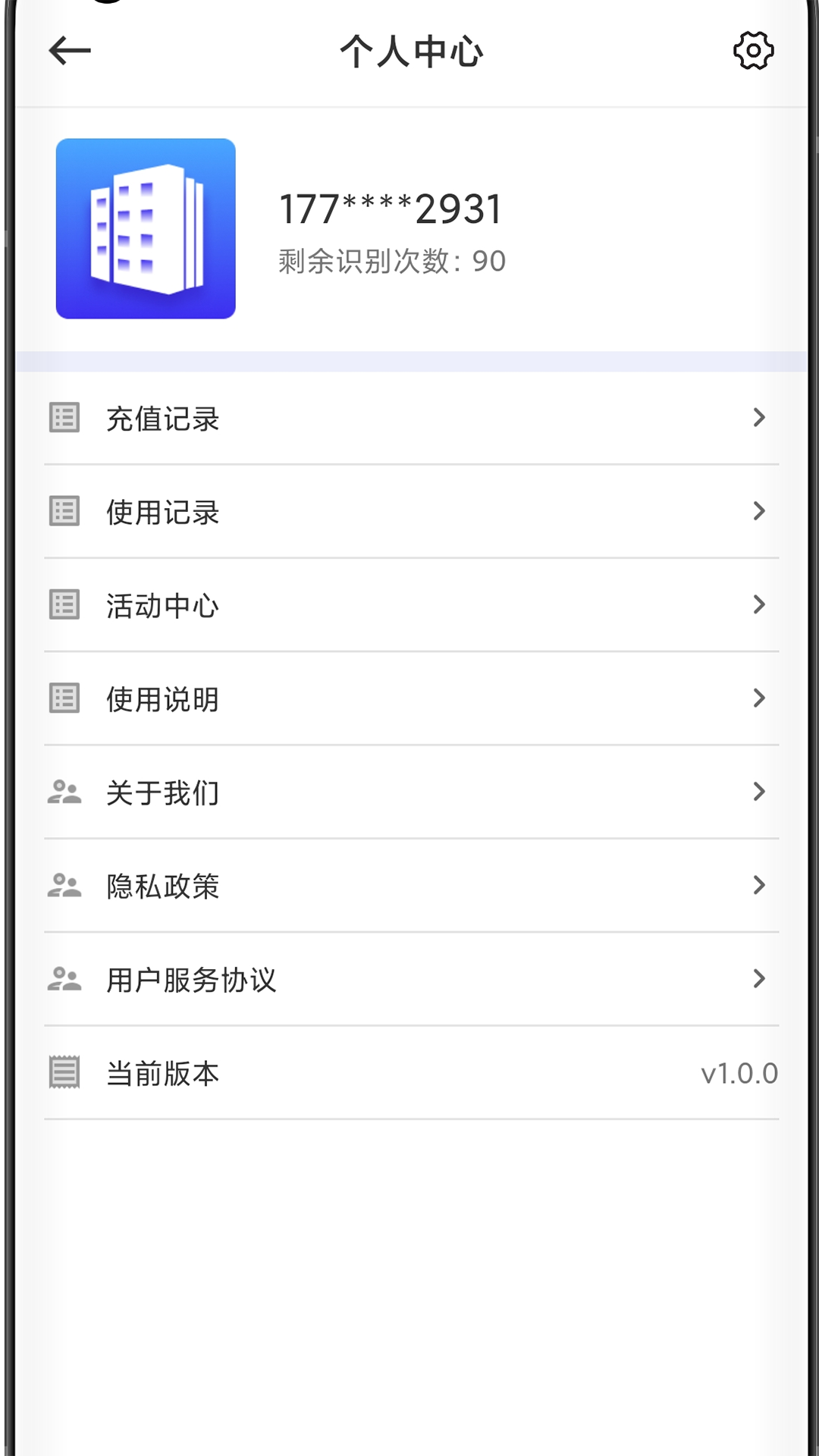Click version label v1.0.0
The height and width of the screenshot is (1456, 819).
coord(739,1073)
